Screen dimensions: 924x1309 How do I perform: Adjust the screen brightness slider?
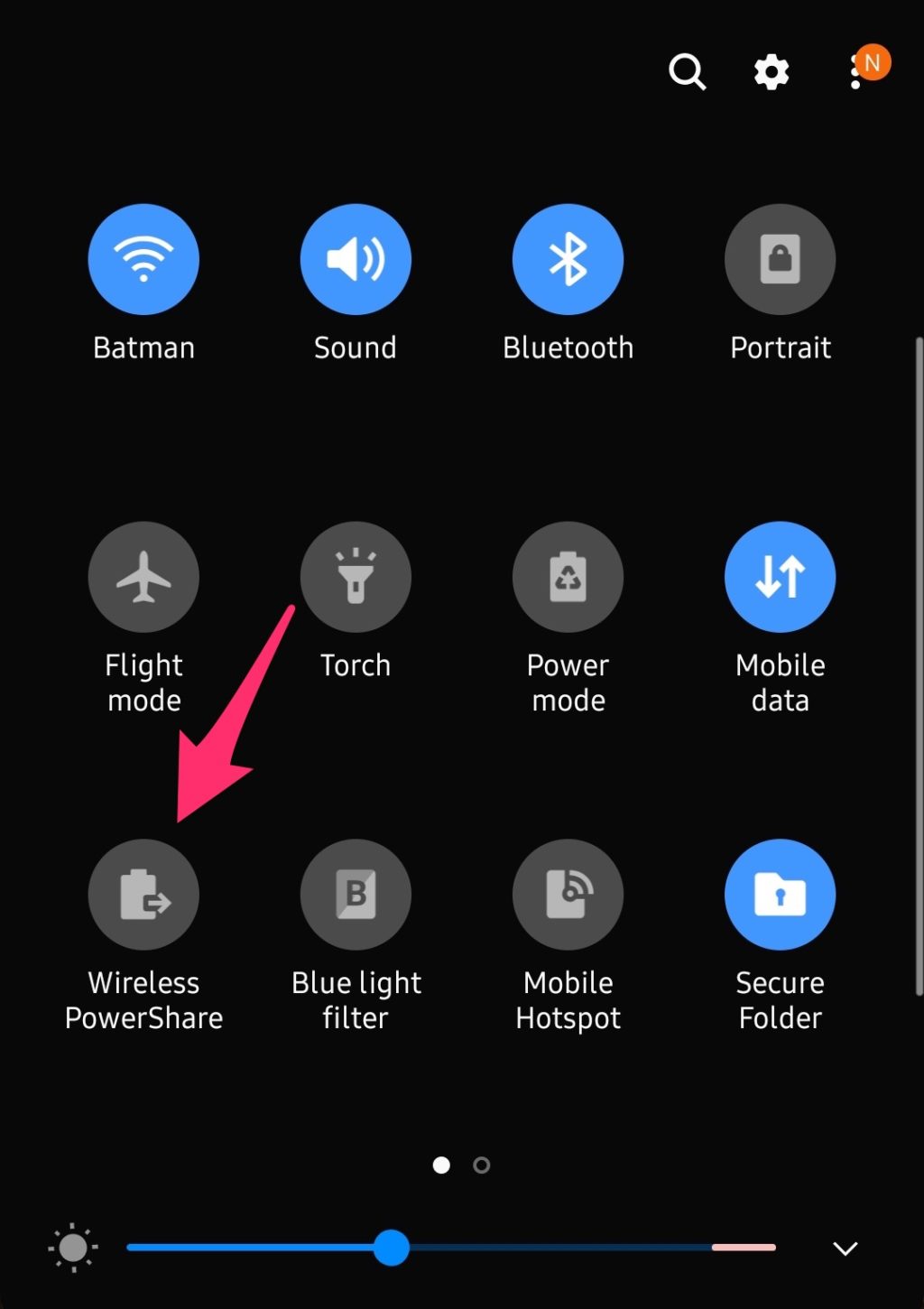pyautogui.click(x=392, y=1248)
